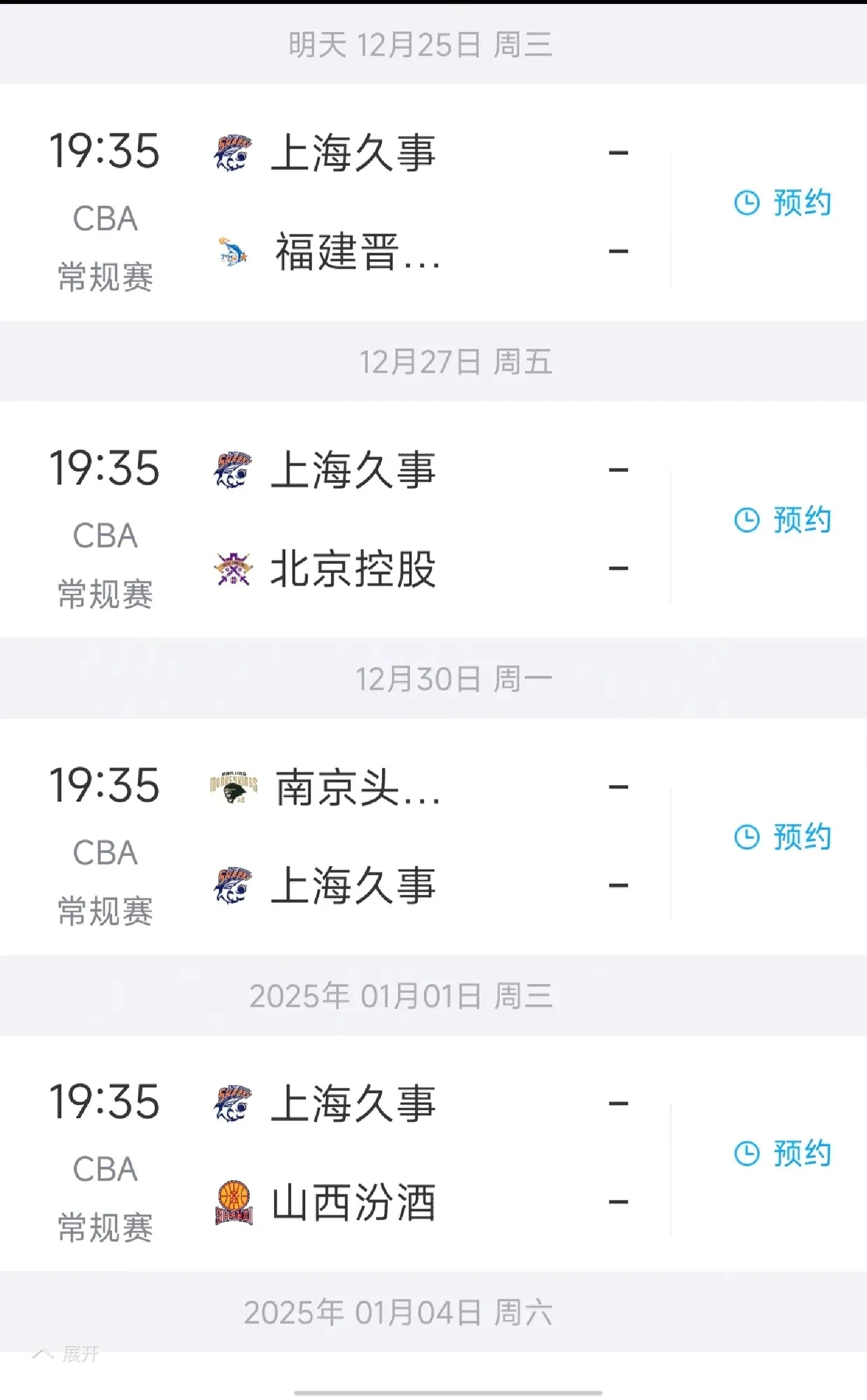Click the clock icon for the December 27 match
867x1400 pixels.
[748, 520]
